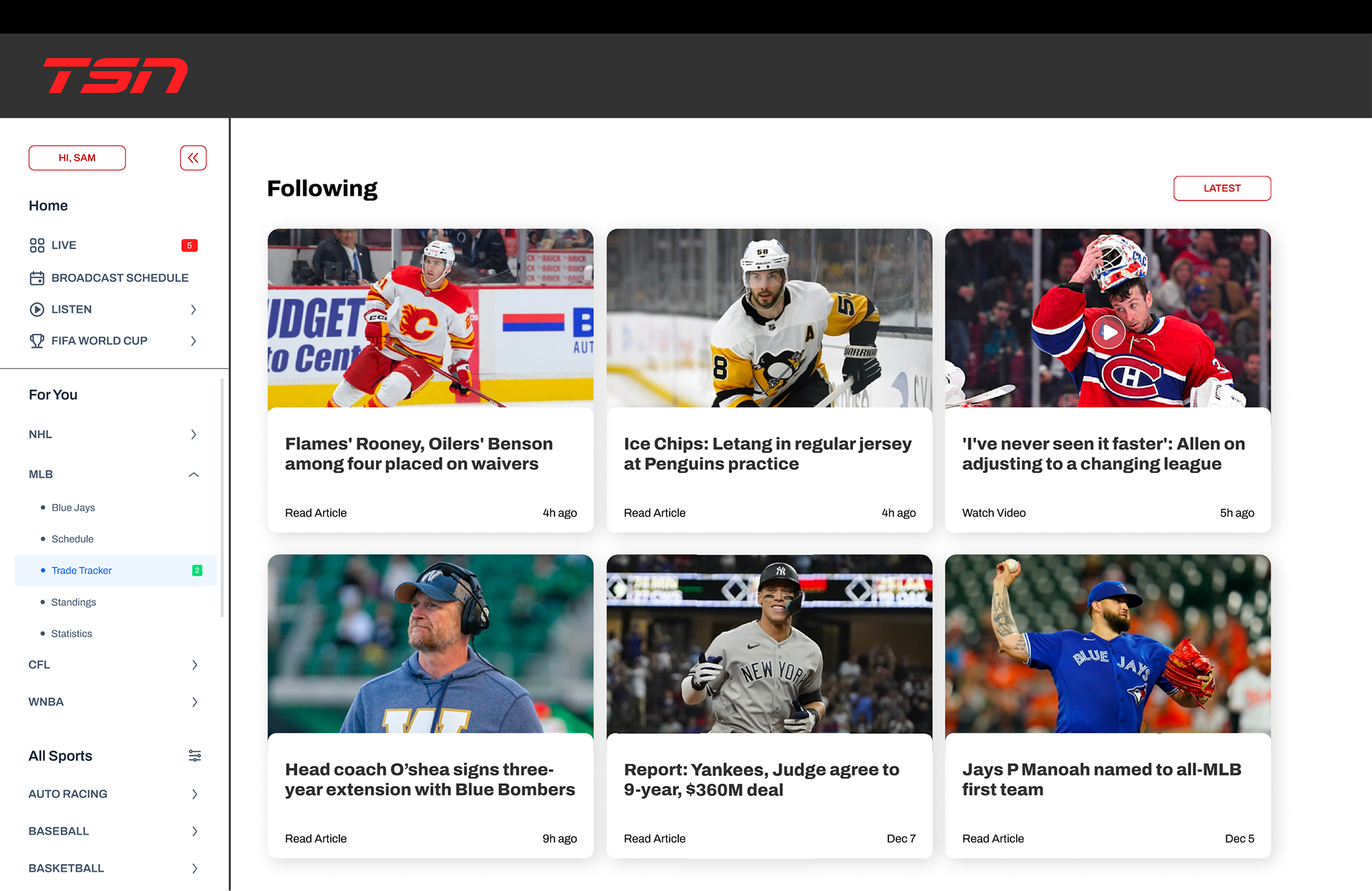This screenshot has width=1372, height=891.
Task: Collapse the MLB section
Action: 193,474
